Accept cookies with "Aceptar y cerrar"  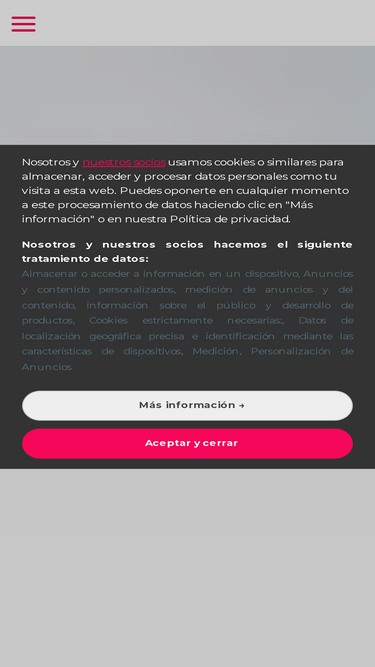pos(188,443)
